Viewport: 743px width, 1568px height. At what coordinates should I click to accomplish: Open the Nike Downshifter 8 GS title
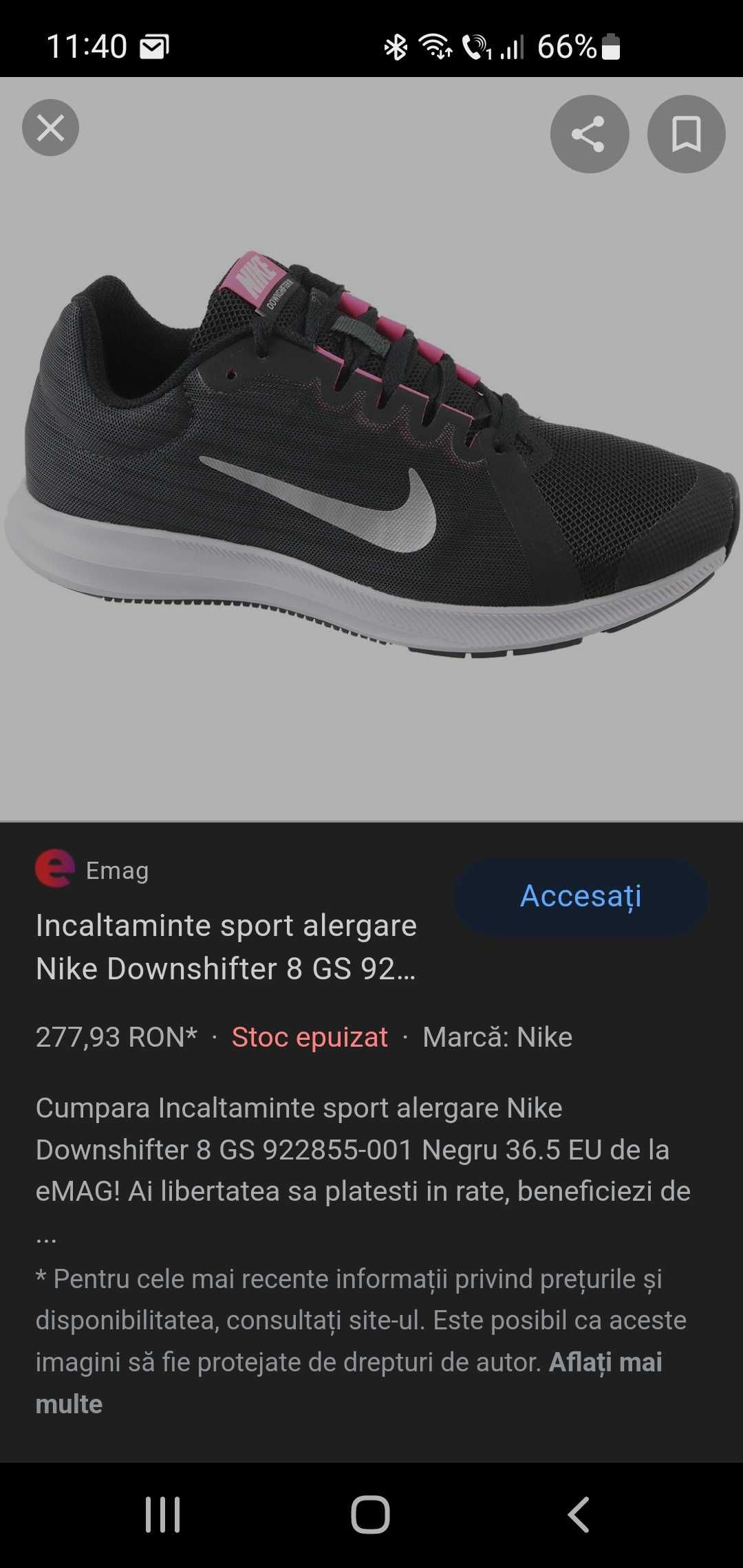(226, 947)
